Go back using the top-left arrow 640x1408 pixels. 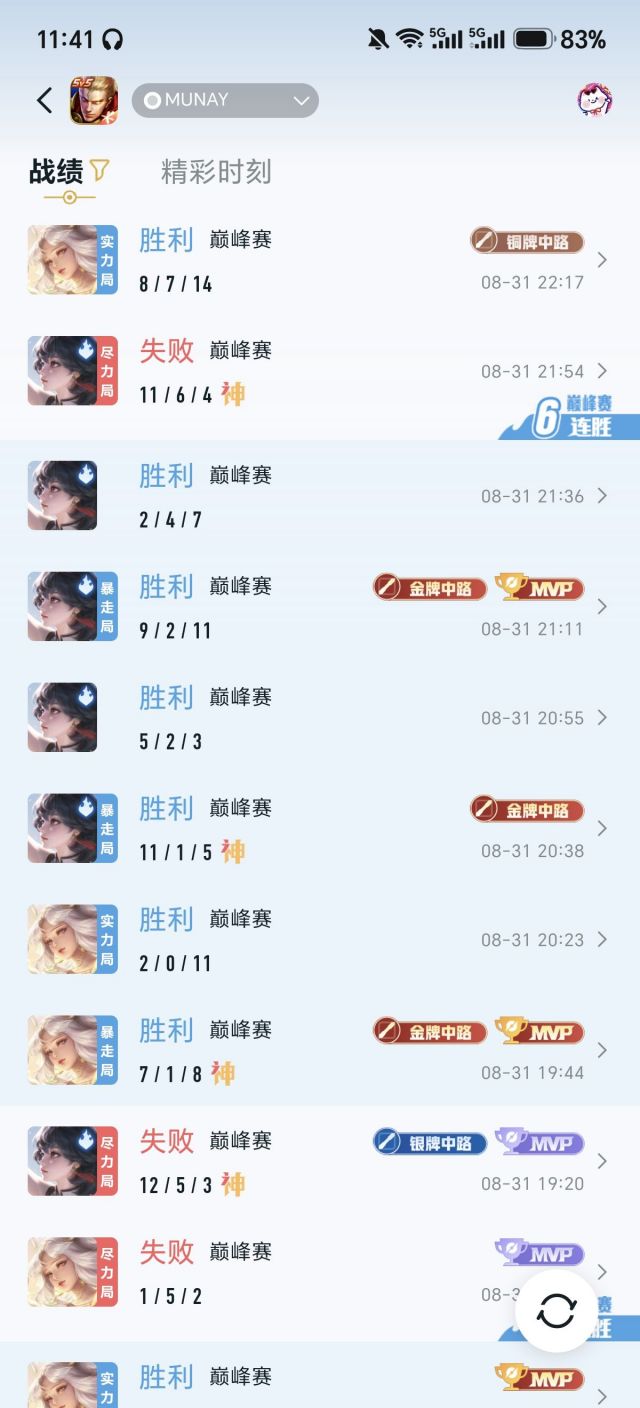44,100
